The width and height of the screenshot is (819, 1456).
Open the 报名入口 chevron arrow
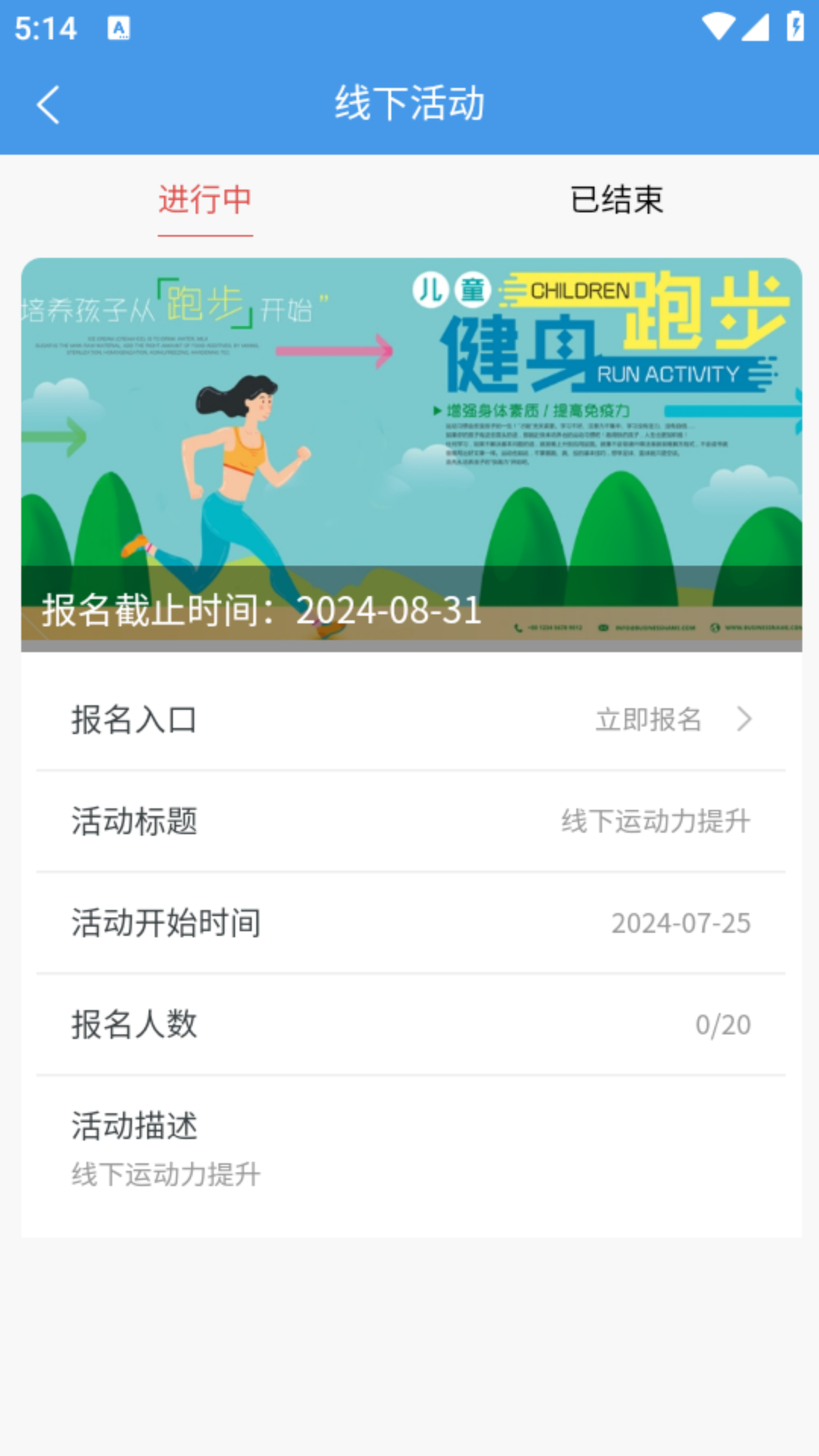746,720
